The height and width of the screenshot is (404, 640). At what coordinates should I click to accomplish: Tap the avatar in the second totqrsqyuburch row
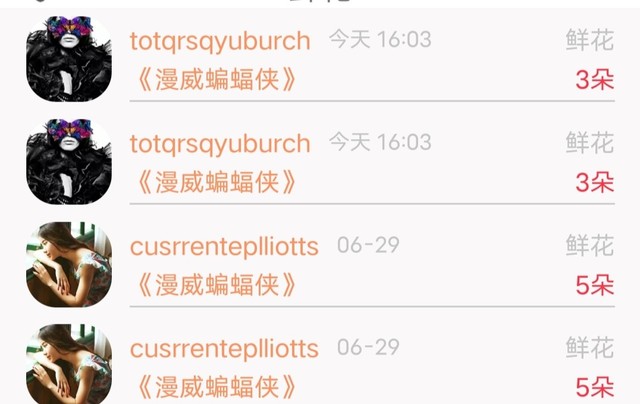click(x=69, y=162)
